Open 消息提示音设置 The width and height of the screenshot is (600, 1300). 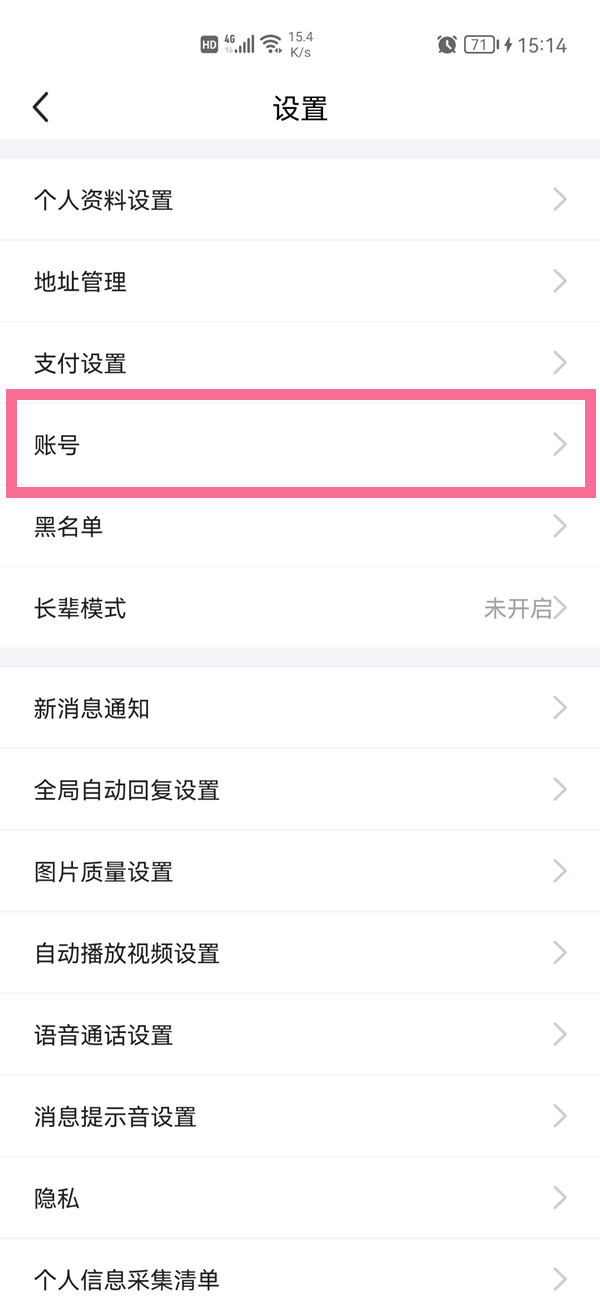click(300, 1116)
